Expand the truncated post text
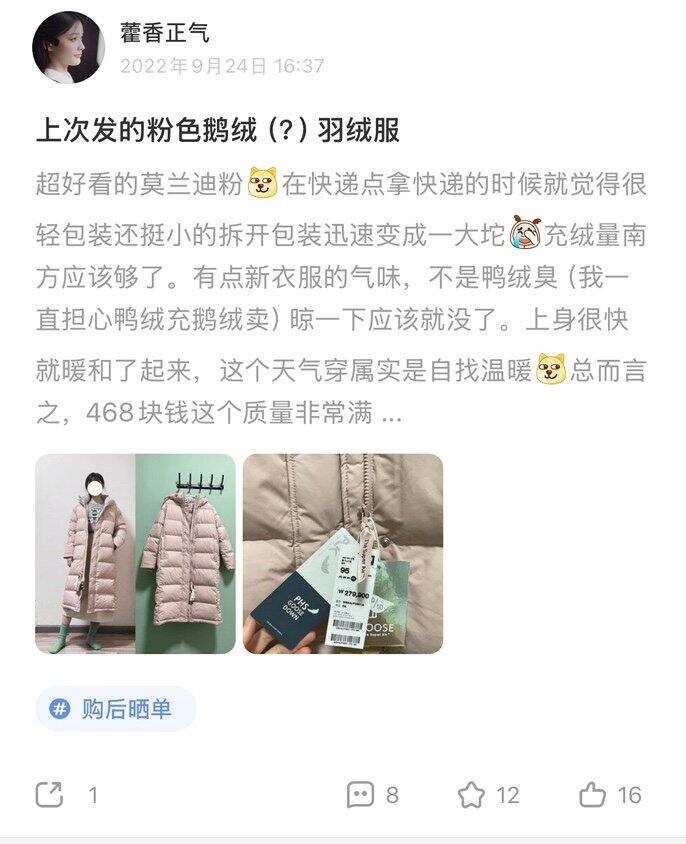 [x=391, y=413]
